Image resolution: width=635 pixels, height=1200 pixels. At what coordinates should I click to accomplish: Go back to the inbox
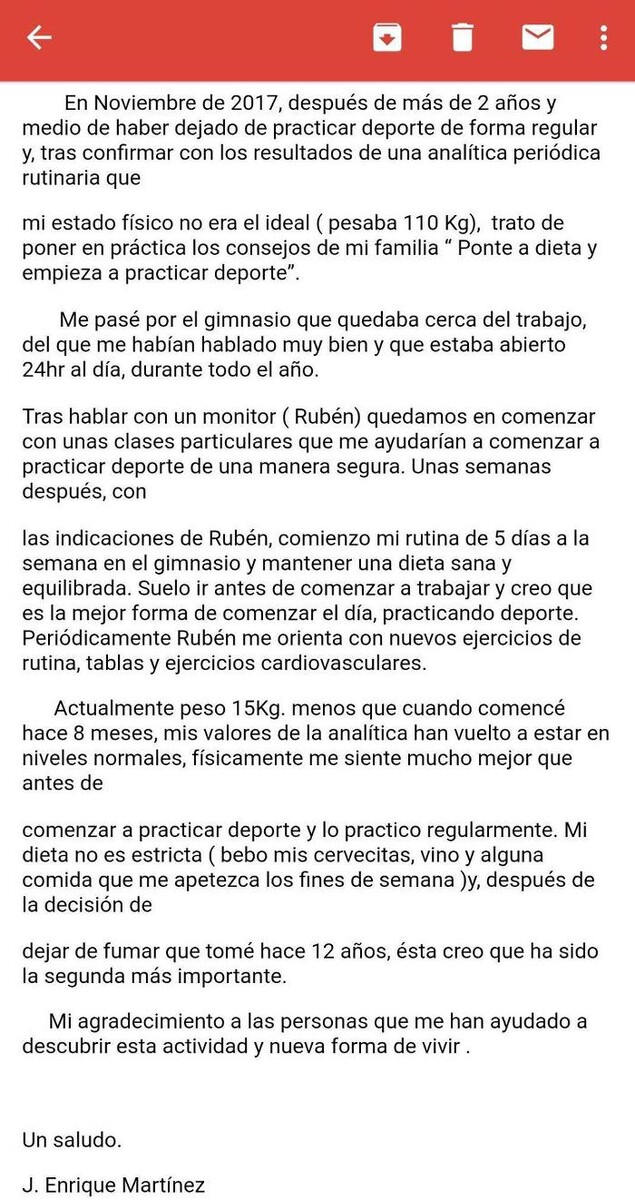pyautogui.click(x=39, y=38)
